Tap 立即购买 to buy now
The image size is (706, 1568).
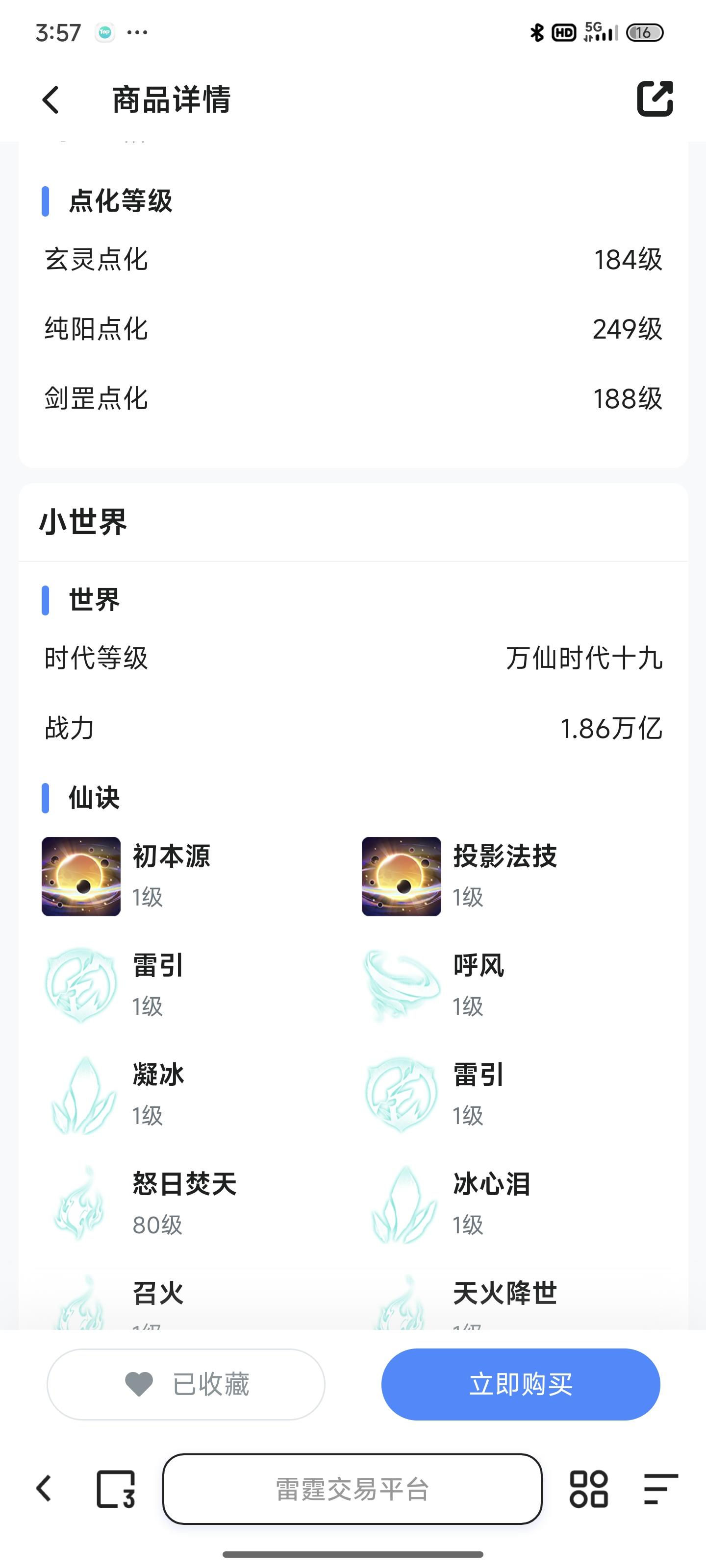coord(520,1384)
